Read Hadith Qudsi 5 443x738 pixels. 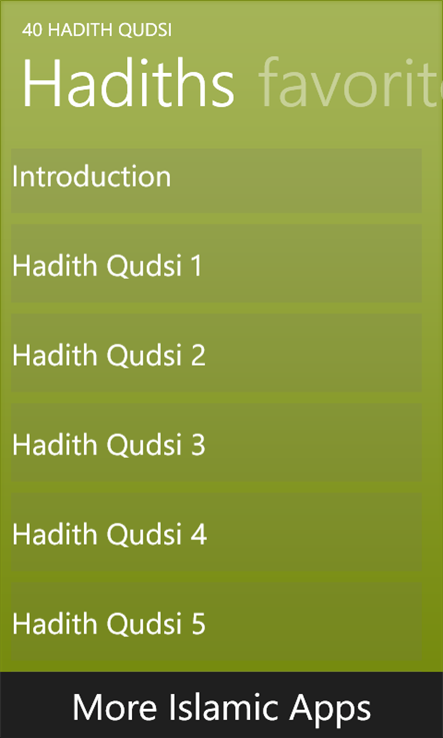[x=216, y=621]
